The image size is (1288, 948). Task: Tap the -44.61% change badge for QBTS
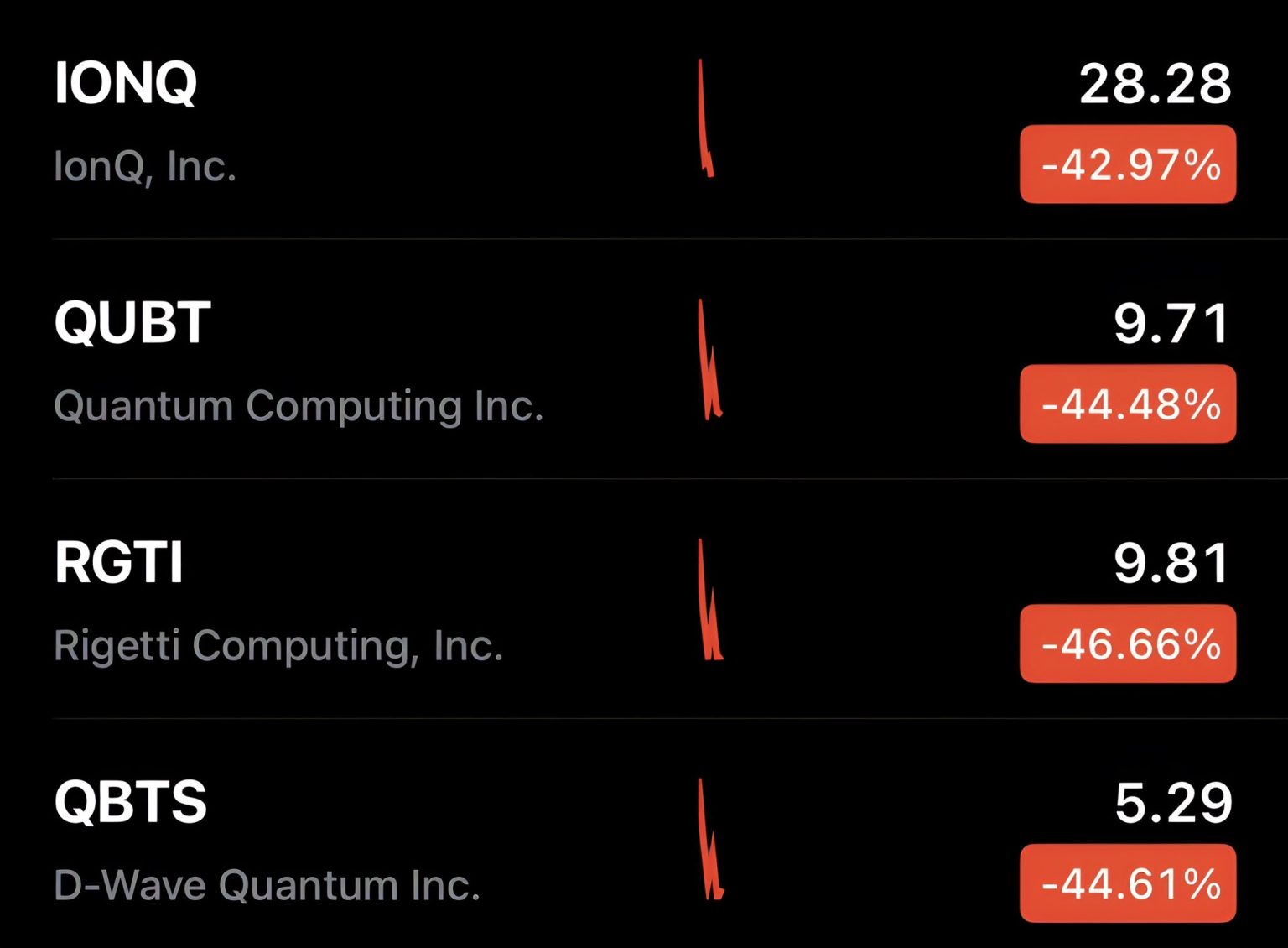click(1127, 883)
